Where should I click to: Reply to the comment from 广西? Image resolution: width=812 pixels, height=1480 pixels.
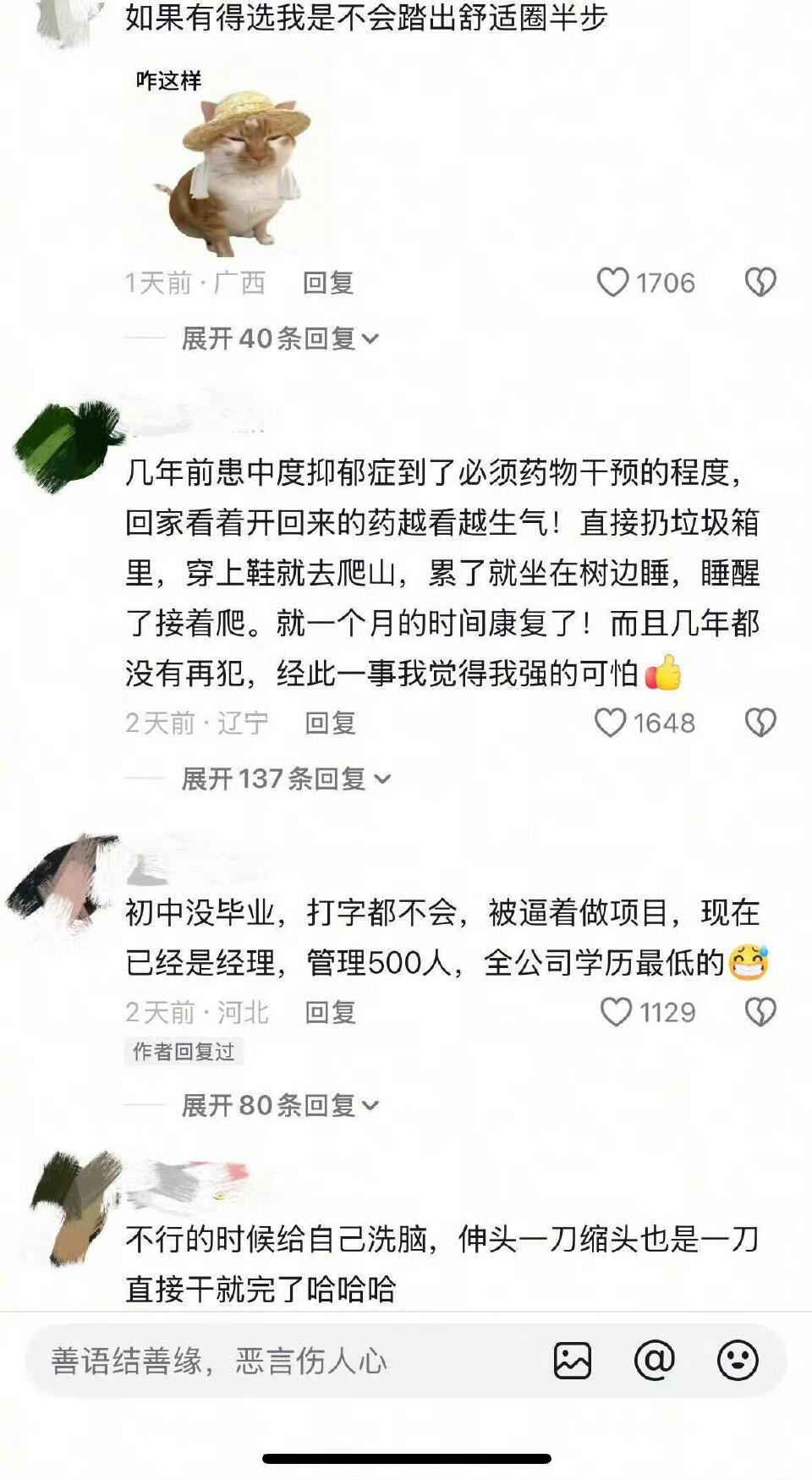coord(328,283)
